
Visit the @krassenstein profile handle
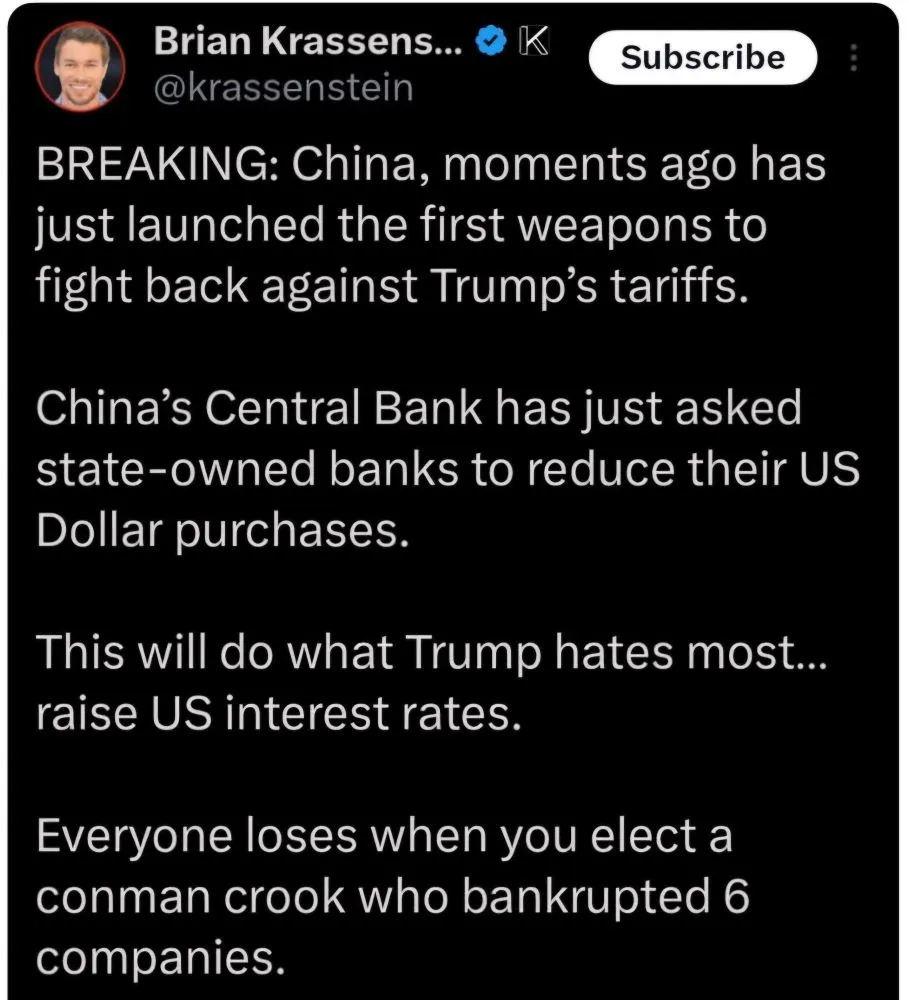point(283,88)
